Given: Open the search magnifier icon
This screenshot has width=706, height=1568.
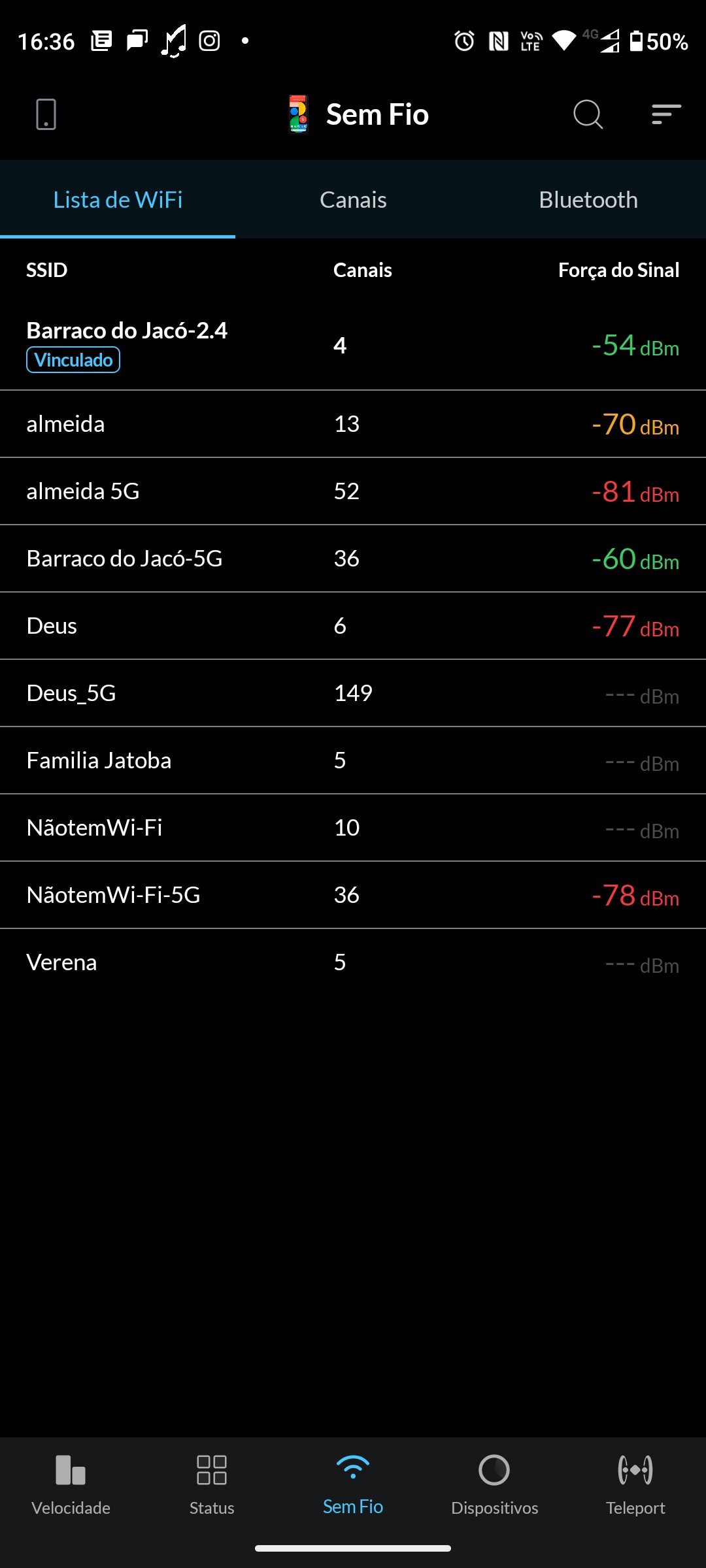Looking at the screenshot, I should pyautogui.click(x=588, y=114).
